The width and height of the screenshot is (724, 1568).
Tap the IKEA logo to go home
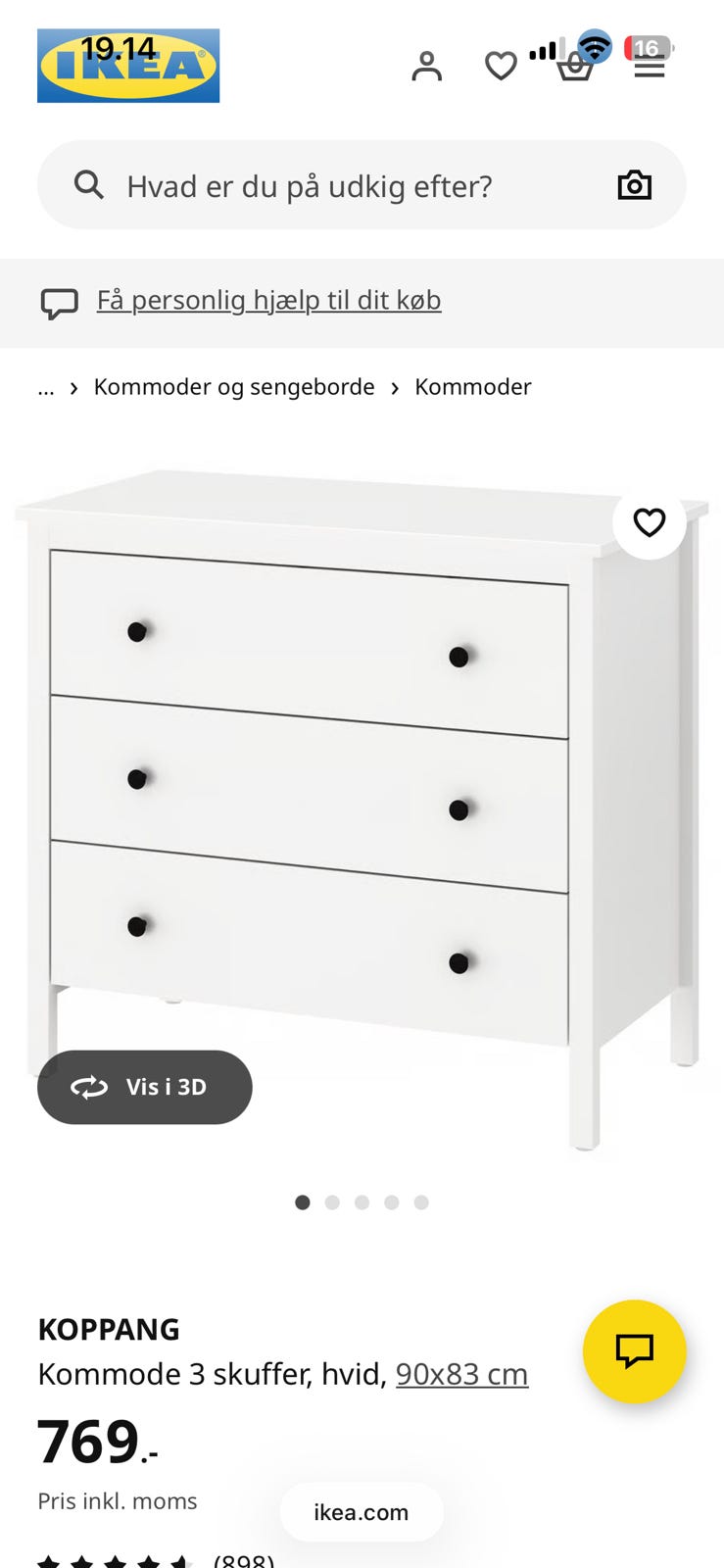128,66
